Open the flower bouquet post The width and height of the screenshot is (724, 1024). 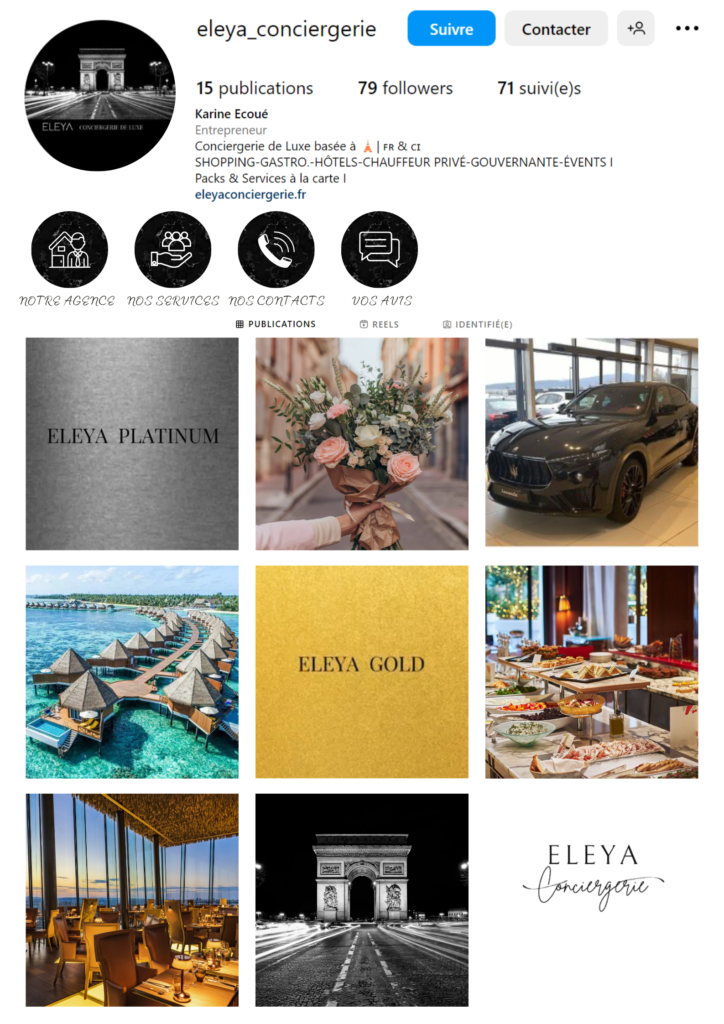coord(361,444)
